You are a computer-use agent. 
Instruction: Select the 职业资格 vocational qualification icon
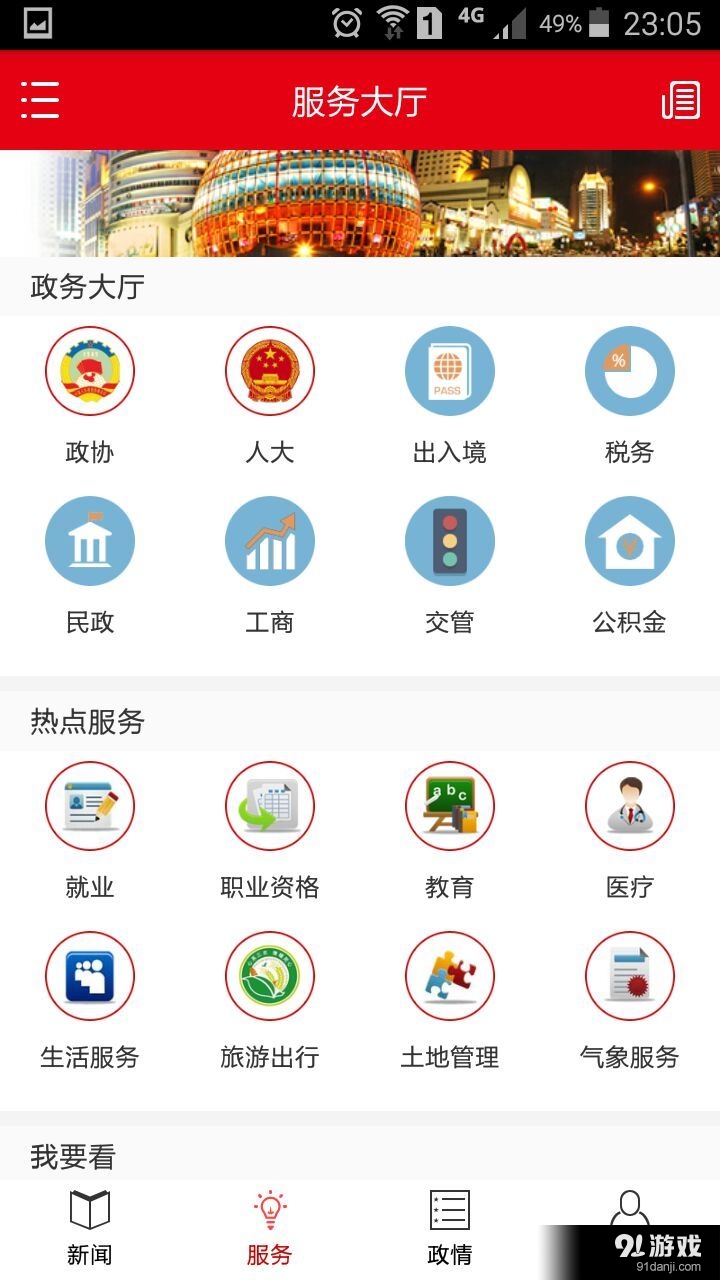[270, 806]
